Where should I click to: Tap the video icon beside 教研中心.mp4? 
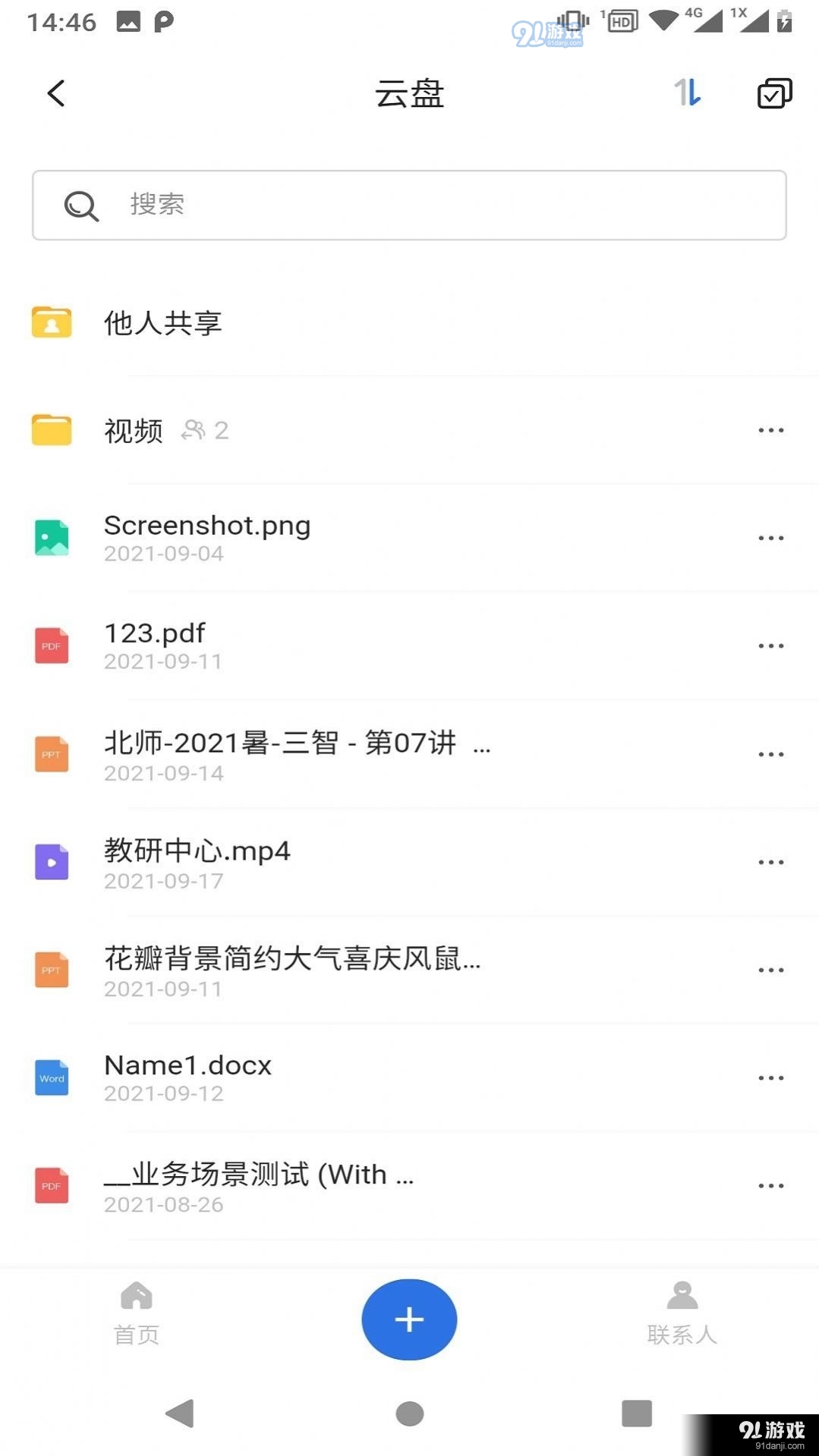[x=51, y=862]
